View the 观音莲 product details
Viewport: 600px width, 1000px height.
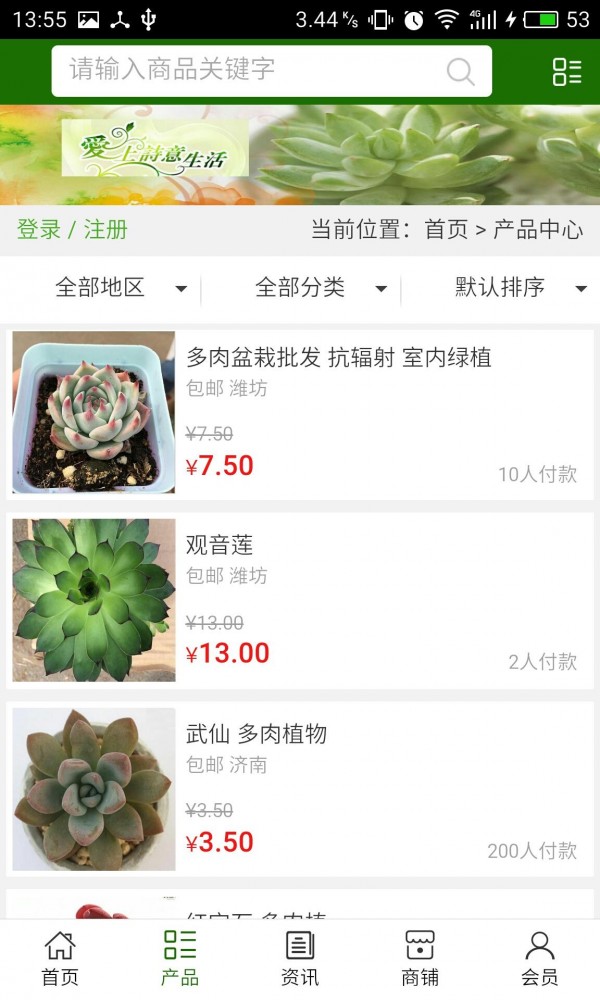(220, 545)
